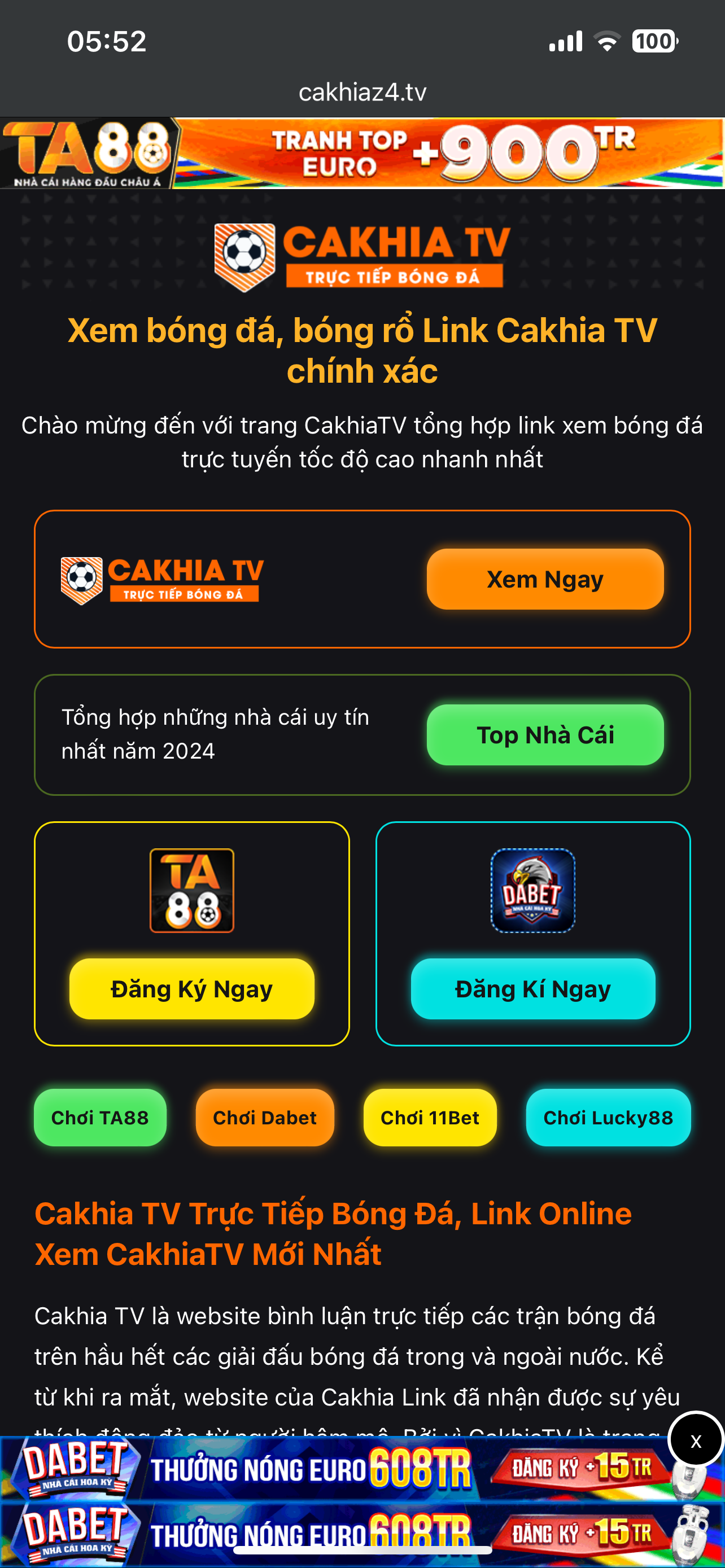Select Đăng Kí Ngay under Dabet
The image size is (725, 1568).
tap(532, 988)
